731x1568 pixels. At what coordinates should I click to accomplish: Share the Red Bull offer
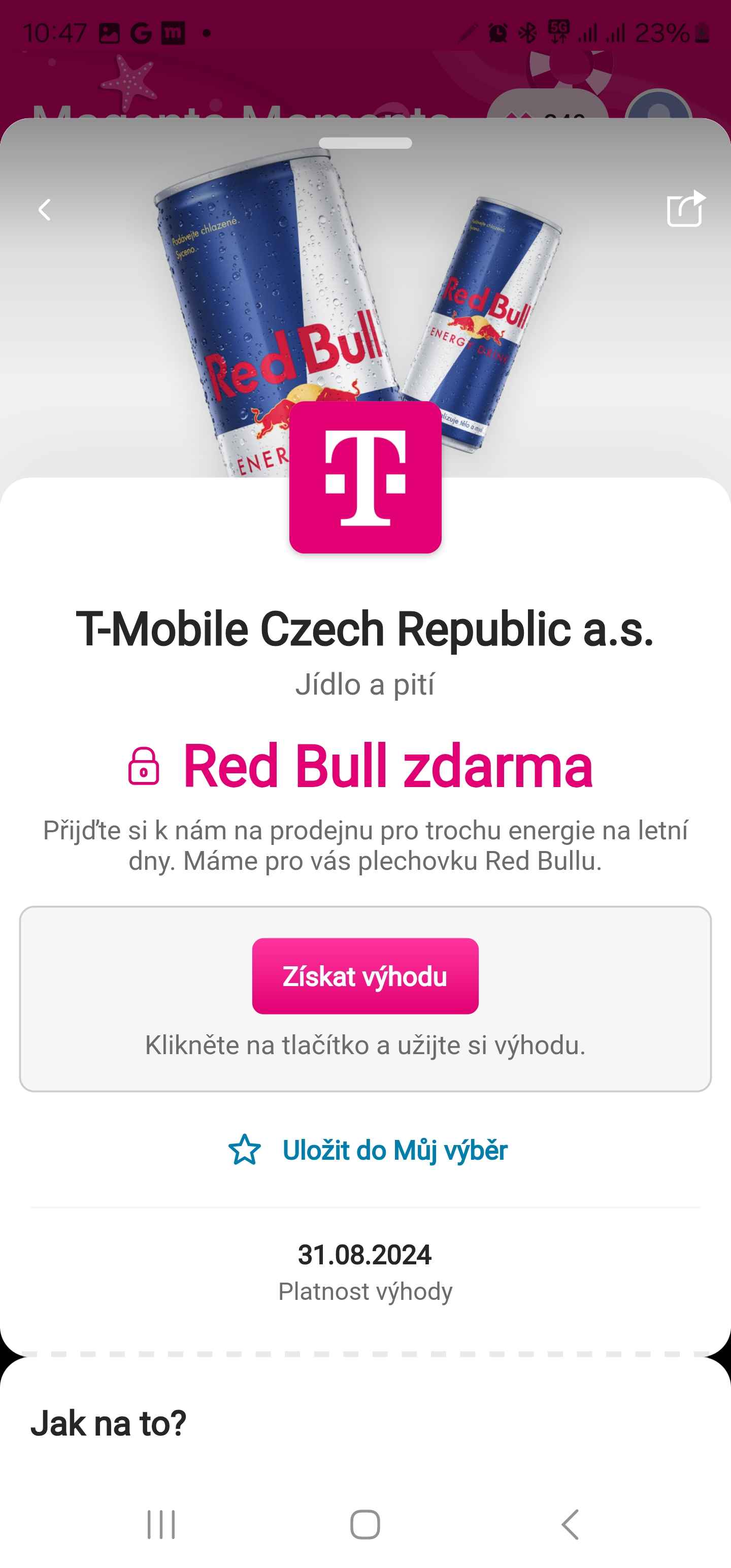click(685, 209)
